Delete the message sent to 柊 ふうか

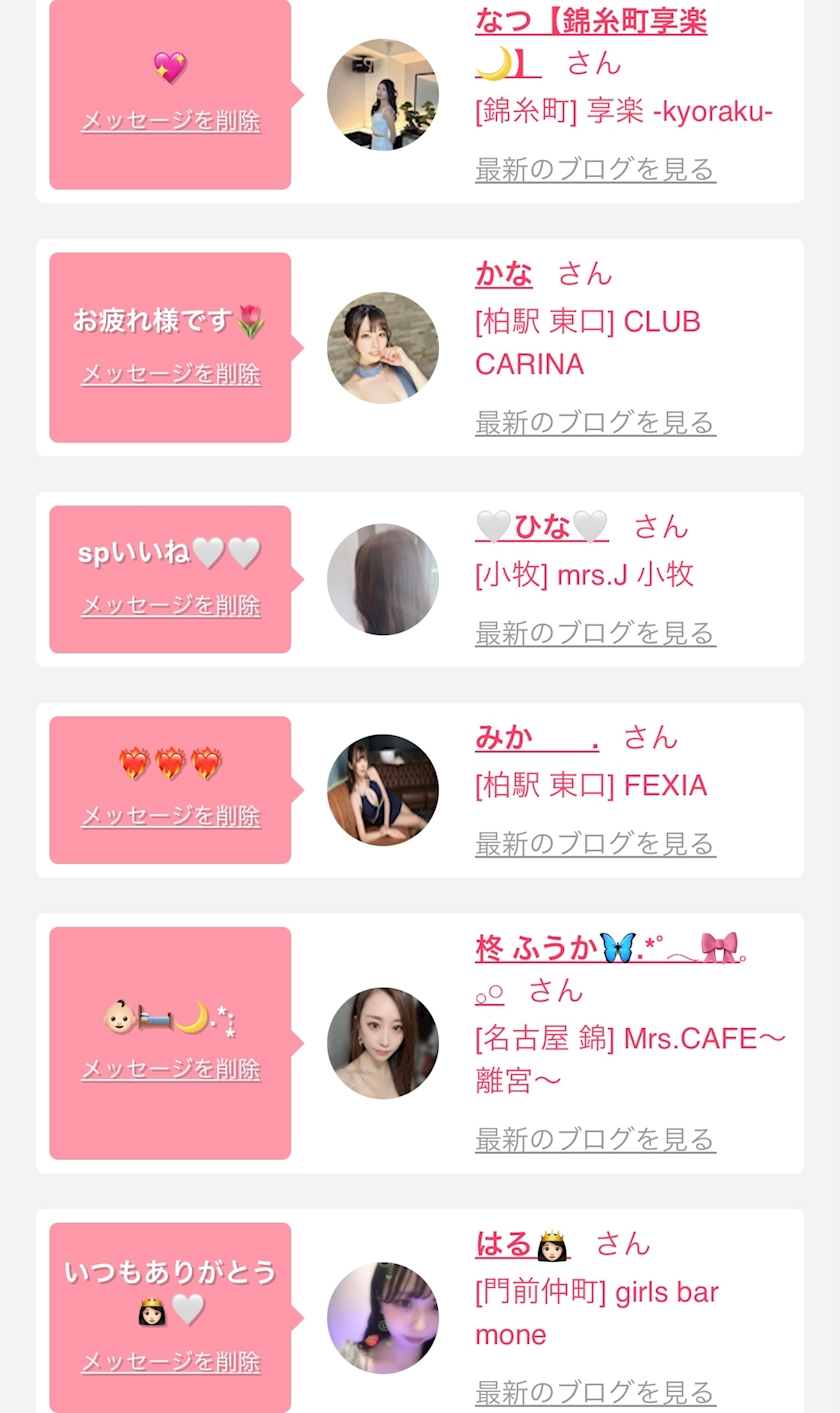(x=171, y=1069)
